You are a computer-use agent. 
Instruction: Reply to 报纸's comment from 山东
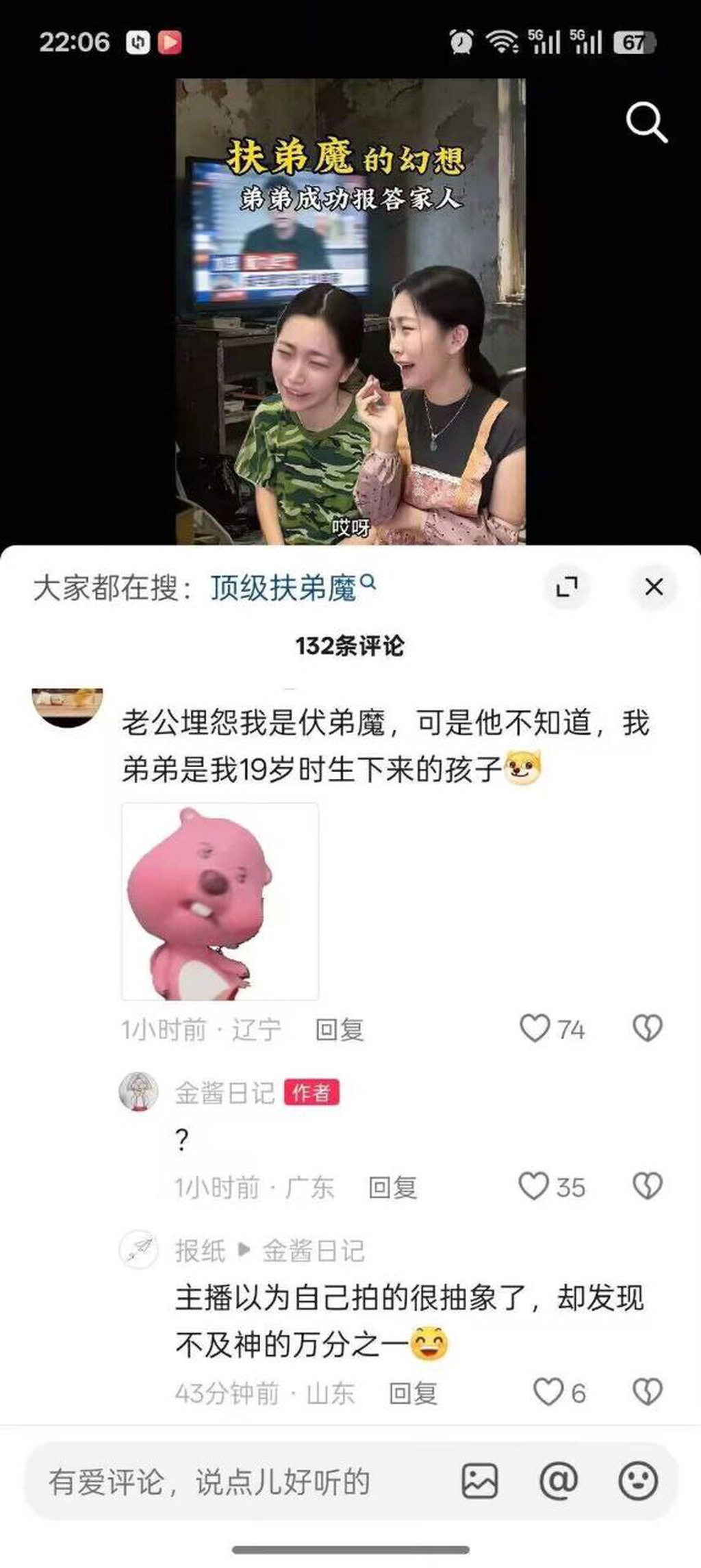tap(413, 1393)
